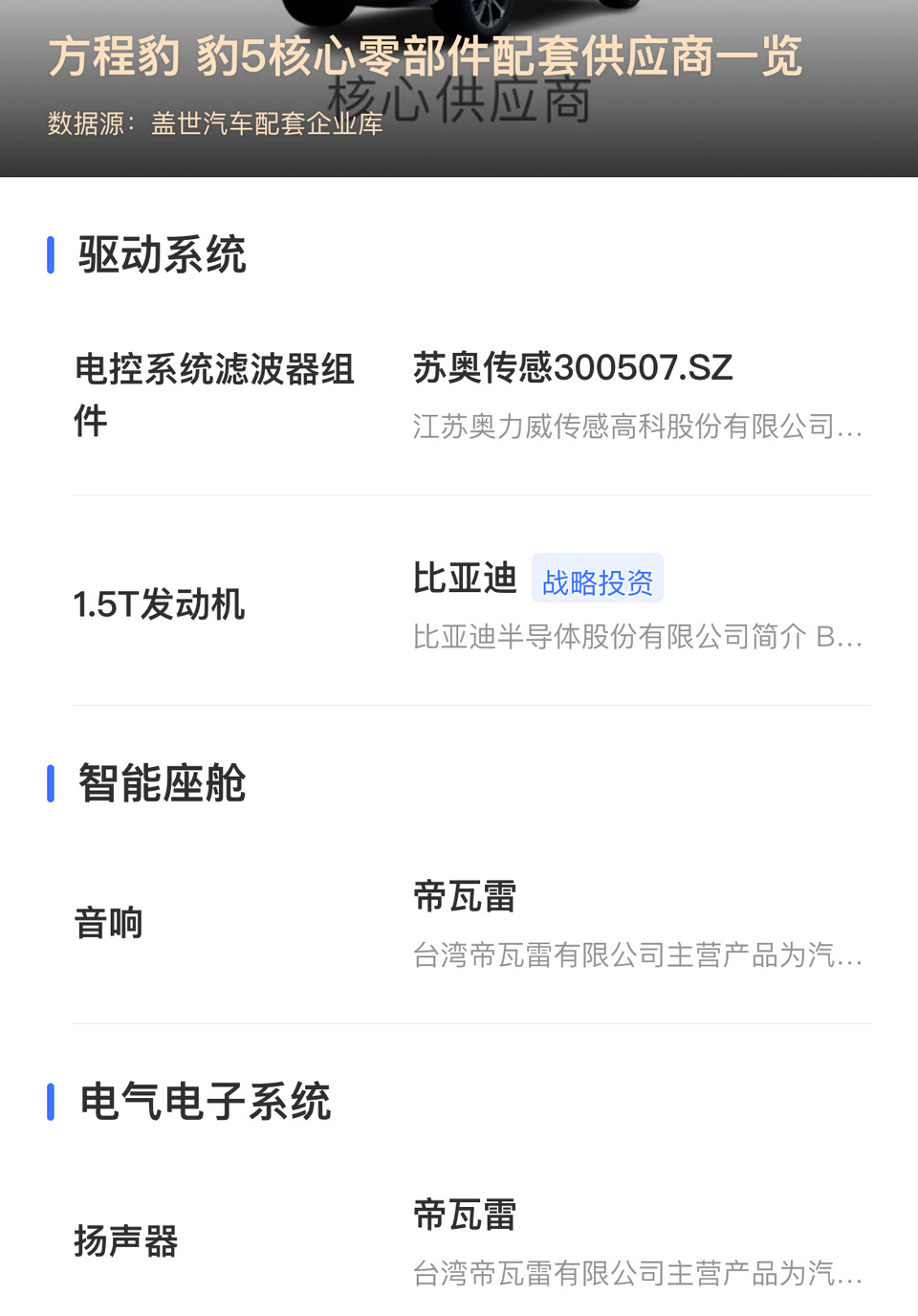Open the 苏奥传感300507.SZ supplier entry
Image resolution: width=918 pixels, height=1316 pixels.
(x=572, y=368)
